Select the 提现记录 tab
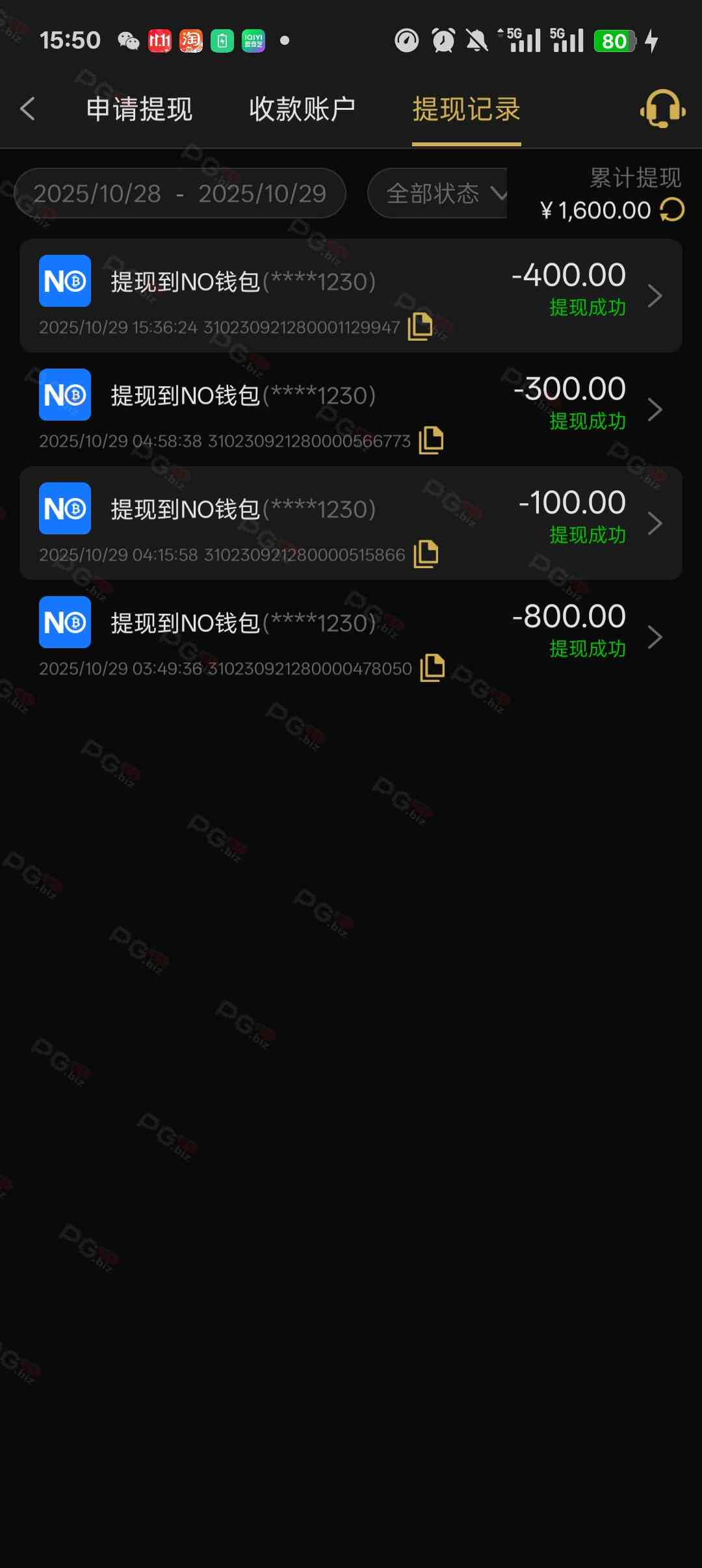The width and height of the screenshot is (702, 1568). point(466,109)
